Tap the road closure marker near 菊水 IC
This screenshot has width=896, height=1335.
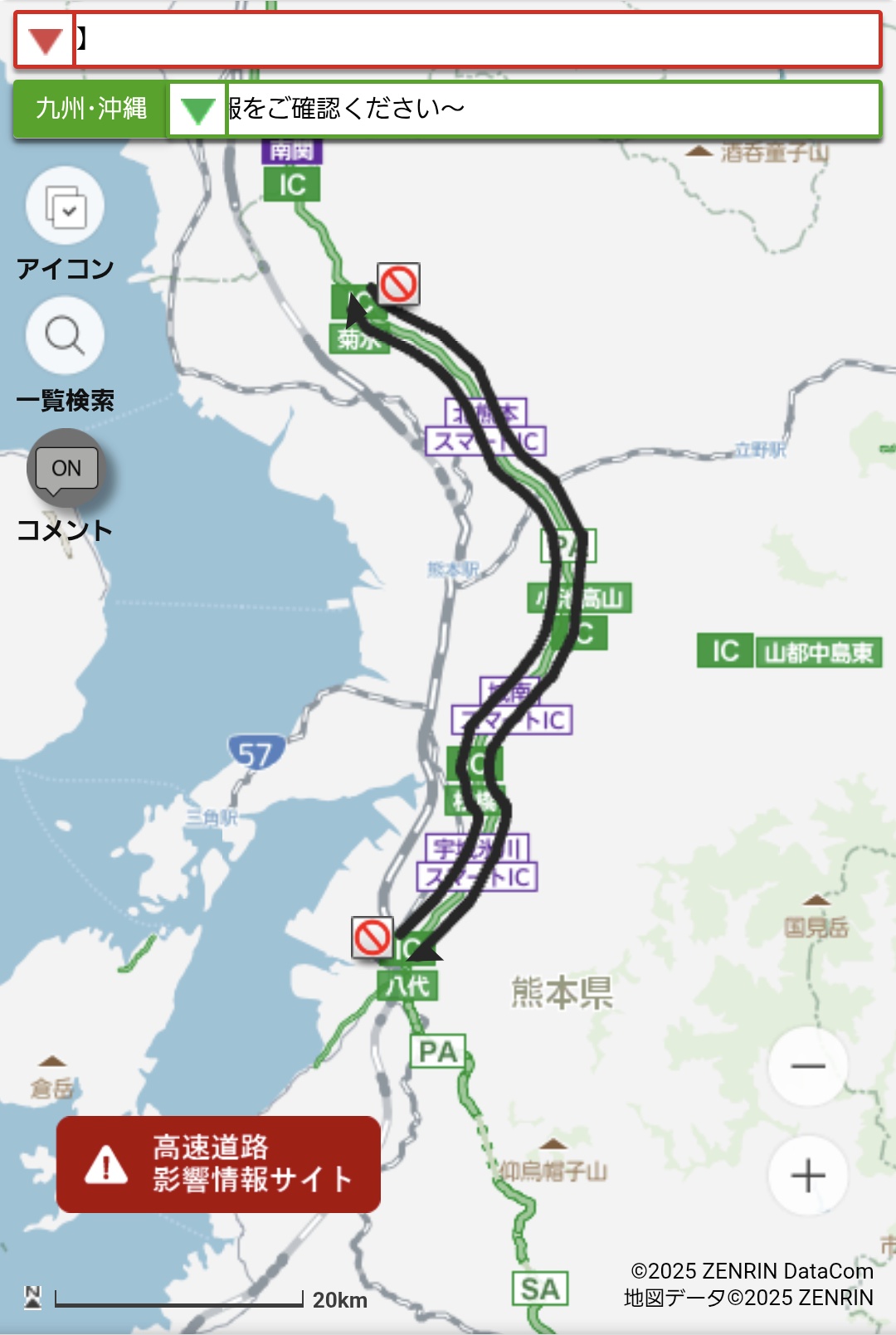[x=398, y=285]
